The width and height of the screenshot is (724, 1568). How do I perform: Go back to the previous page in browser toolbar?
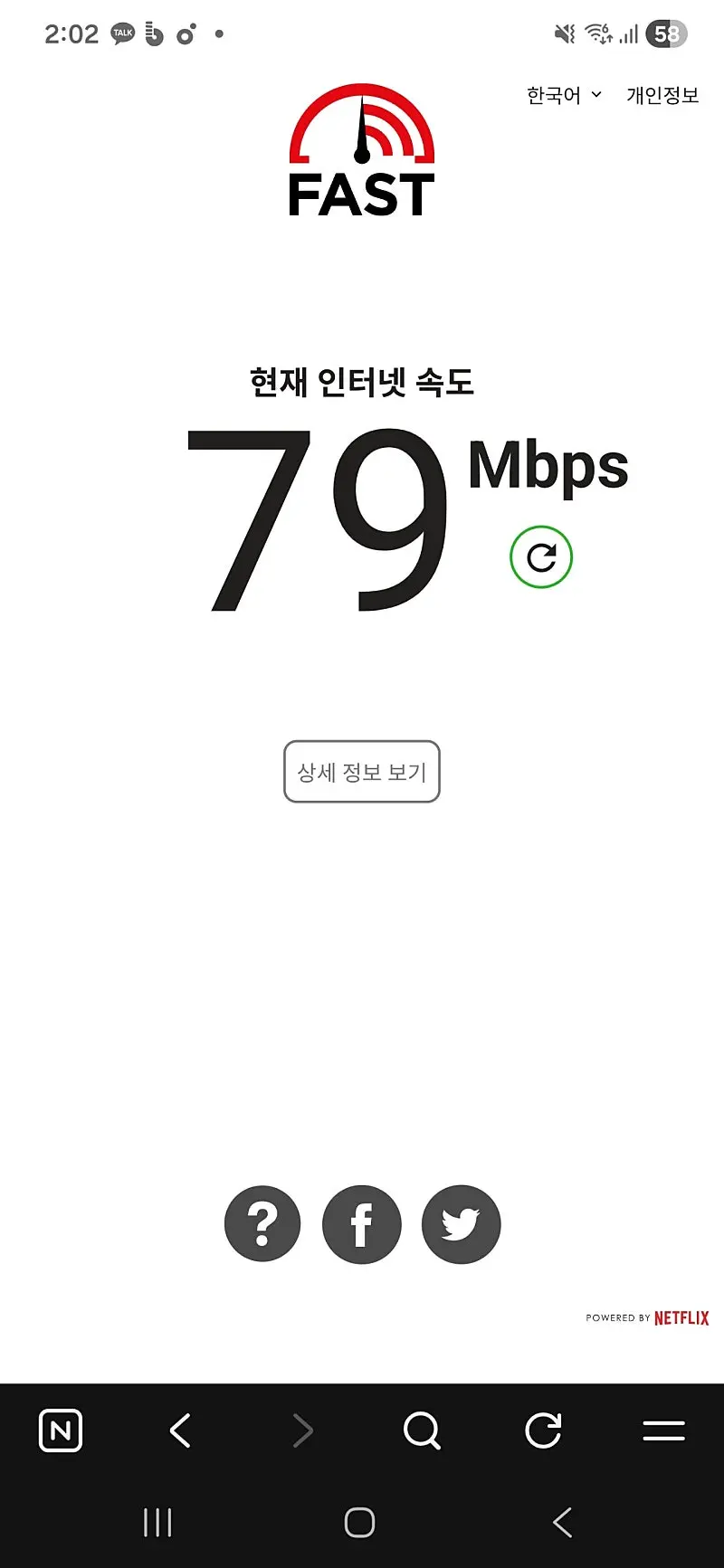(x=181, y=1430)
